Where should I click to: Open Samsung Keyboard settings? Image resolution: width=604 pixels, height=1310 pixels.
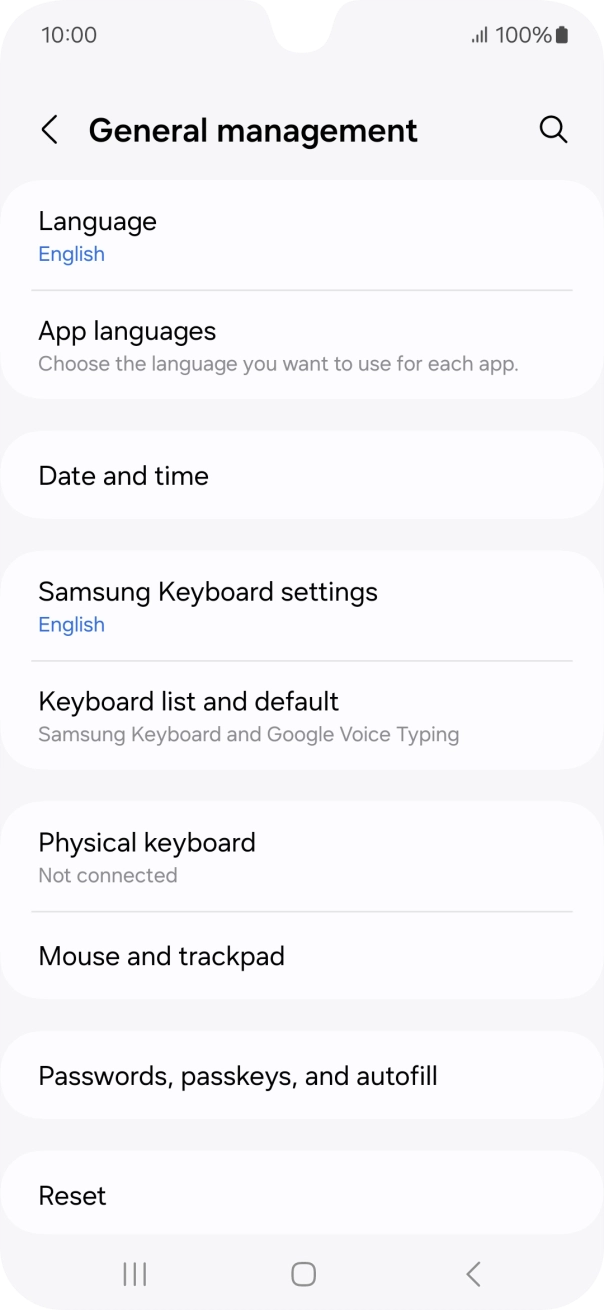point(300,606)
